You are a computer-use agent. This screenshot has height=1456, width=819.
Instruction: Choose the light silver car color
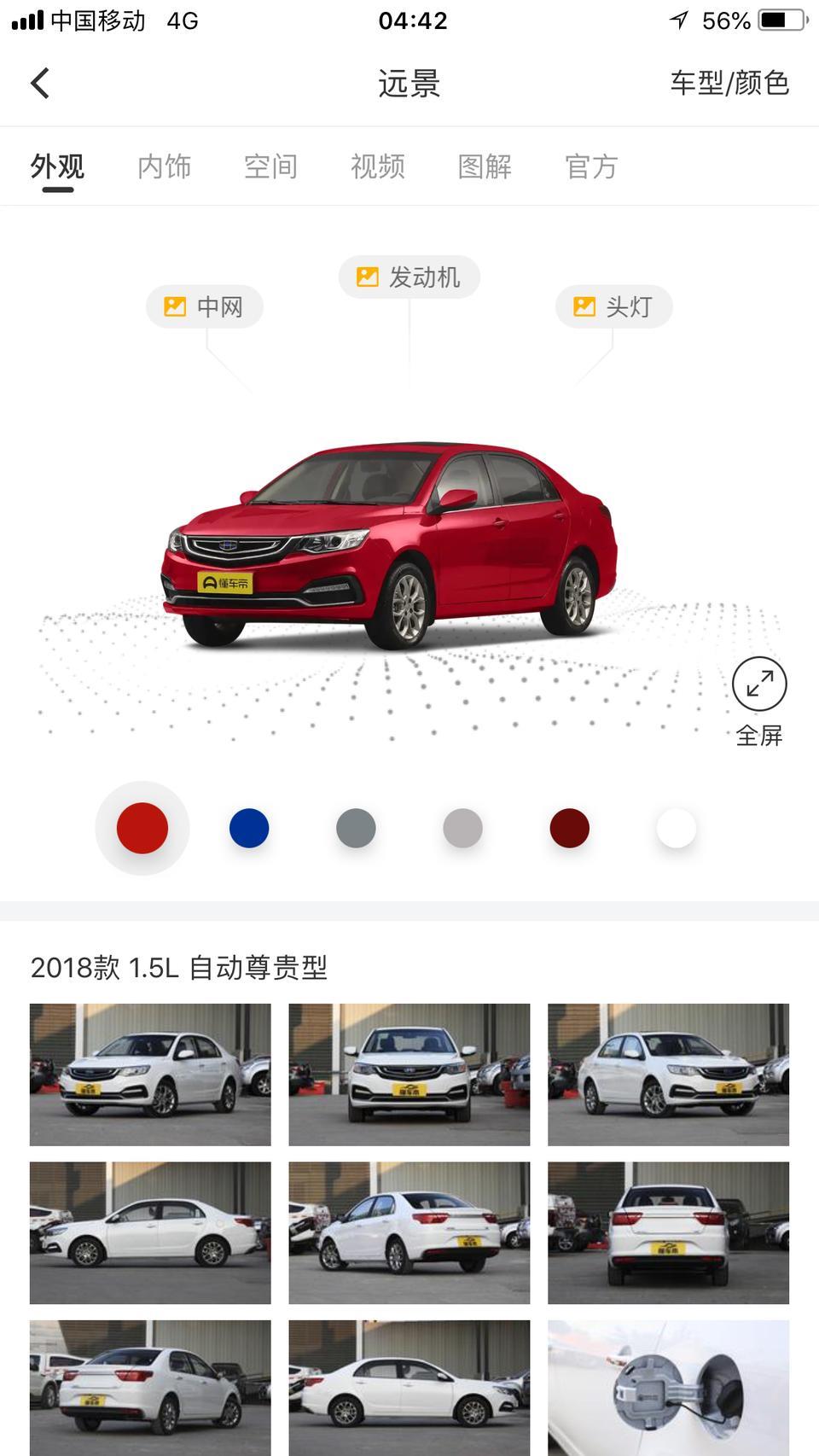[462, 828]
